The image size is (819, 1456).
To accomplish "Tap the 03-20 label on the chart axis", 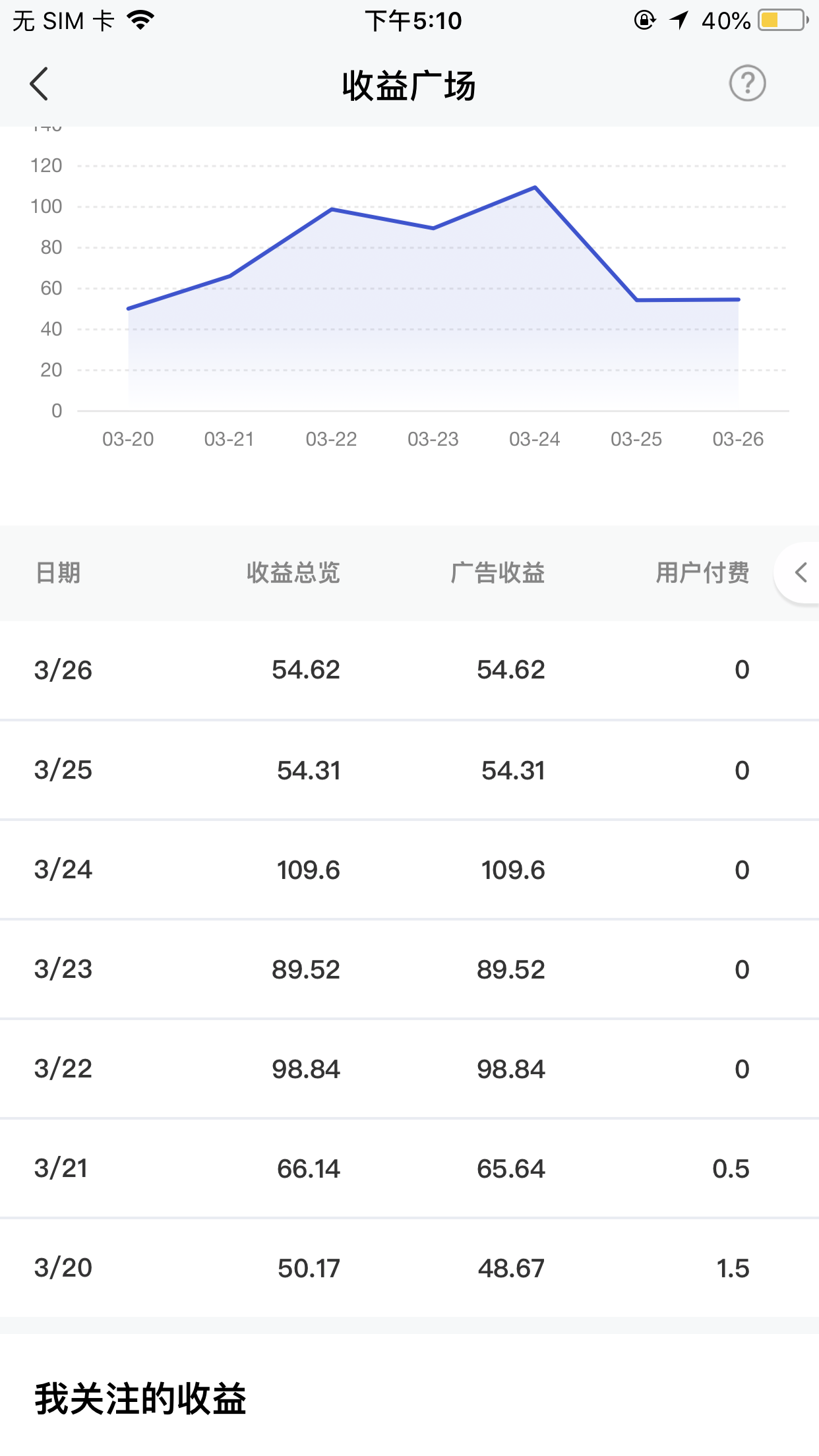I will click(129, 439).
